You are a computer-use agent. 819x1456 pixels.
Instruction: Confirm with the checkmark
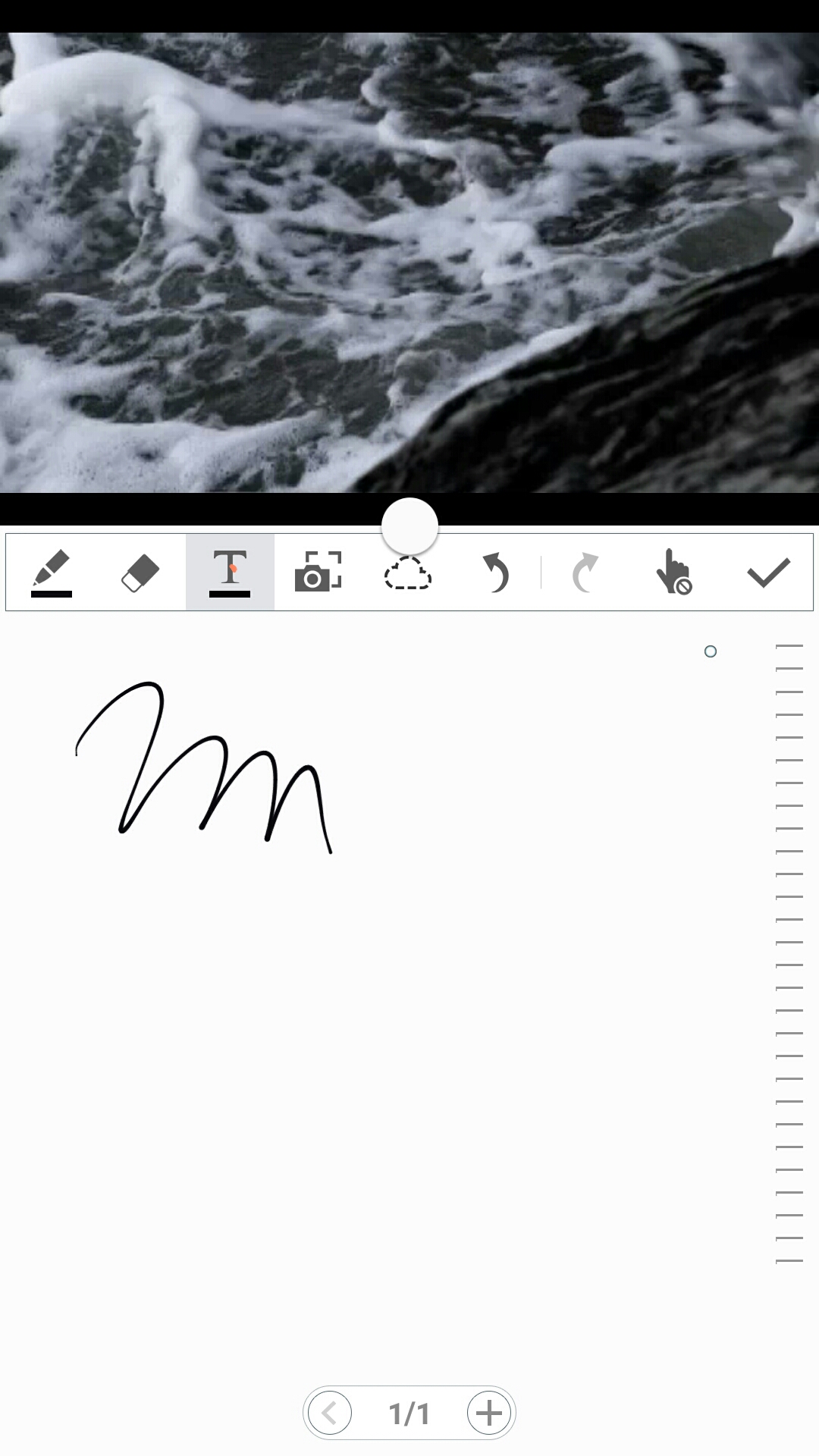click(768, 573)
